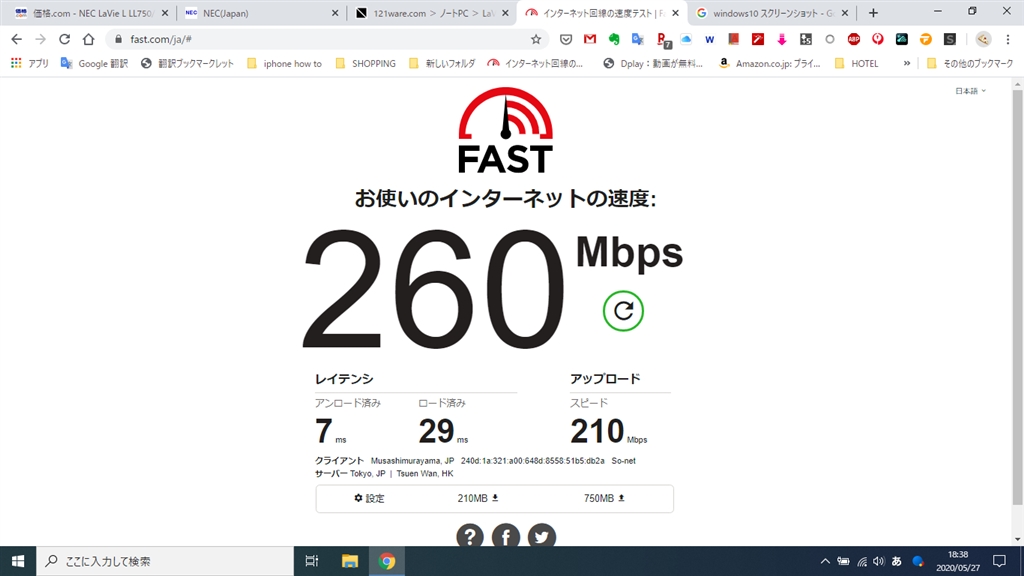
Task: Reload the current page
Action: (64, 39)
